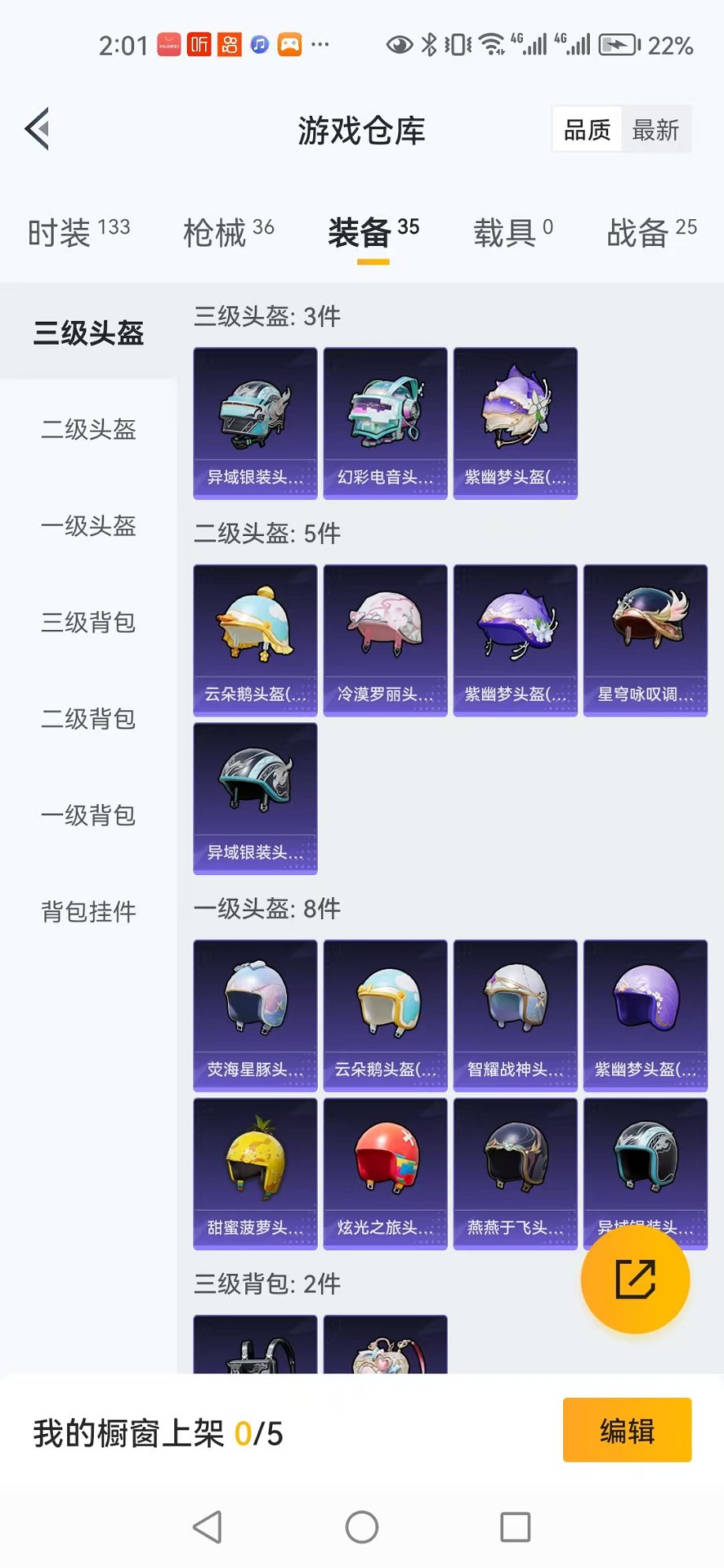Open the 背包挂件 category
724x1568 pixels.
(88, 912)
